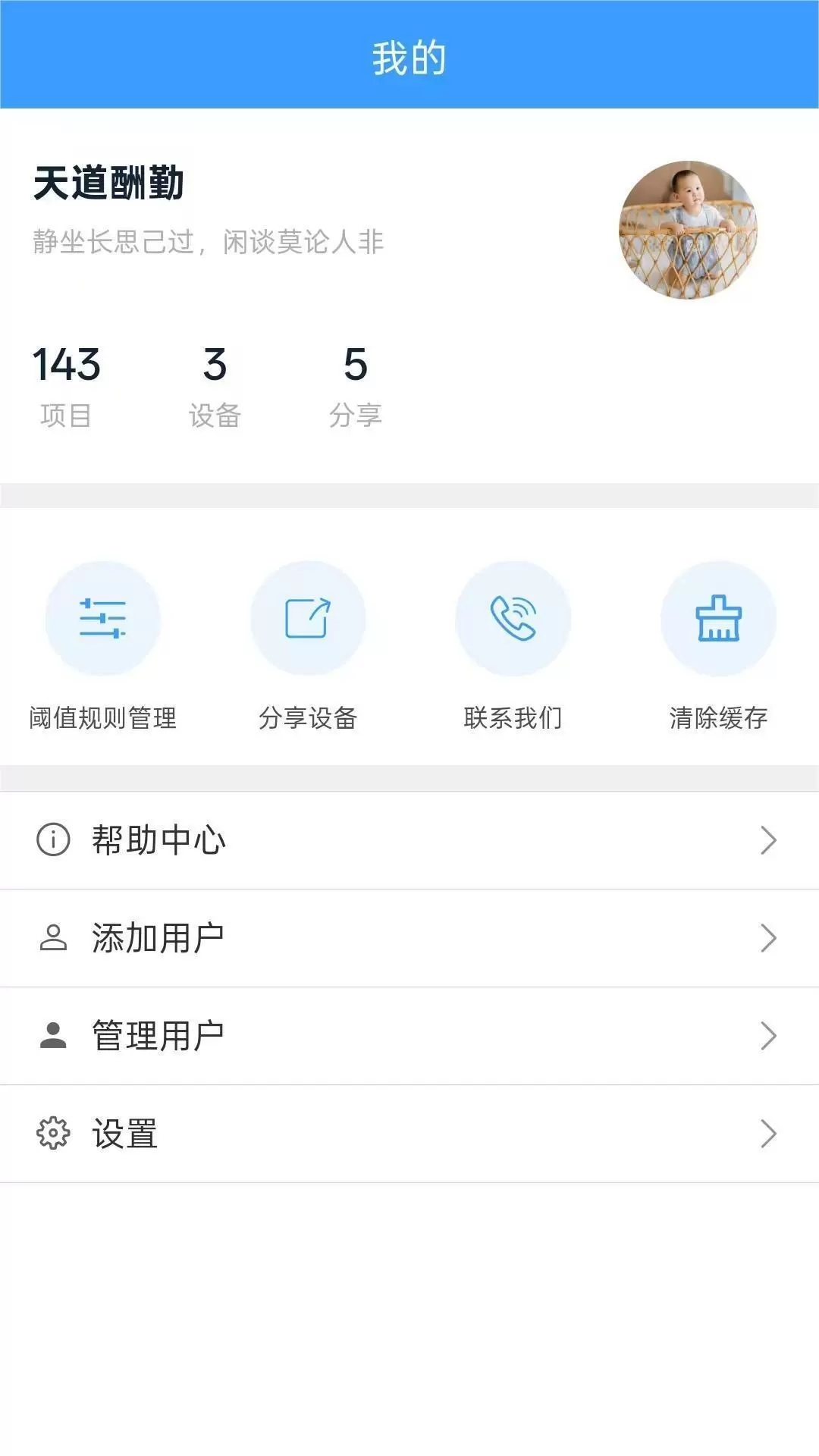
Task: Open the 帮助中心 help center row
Action: point(409,840)
